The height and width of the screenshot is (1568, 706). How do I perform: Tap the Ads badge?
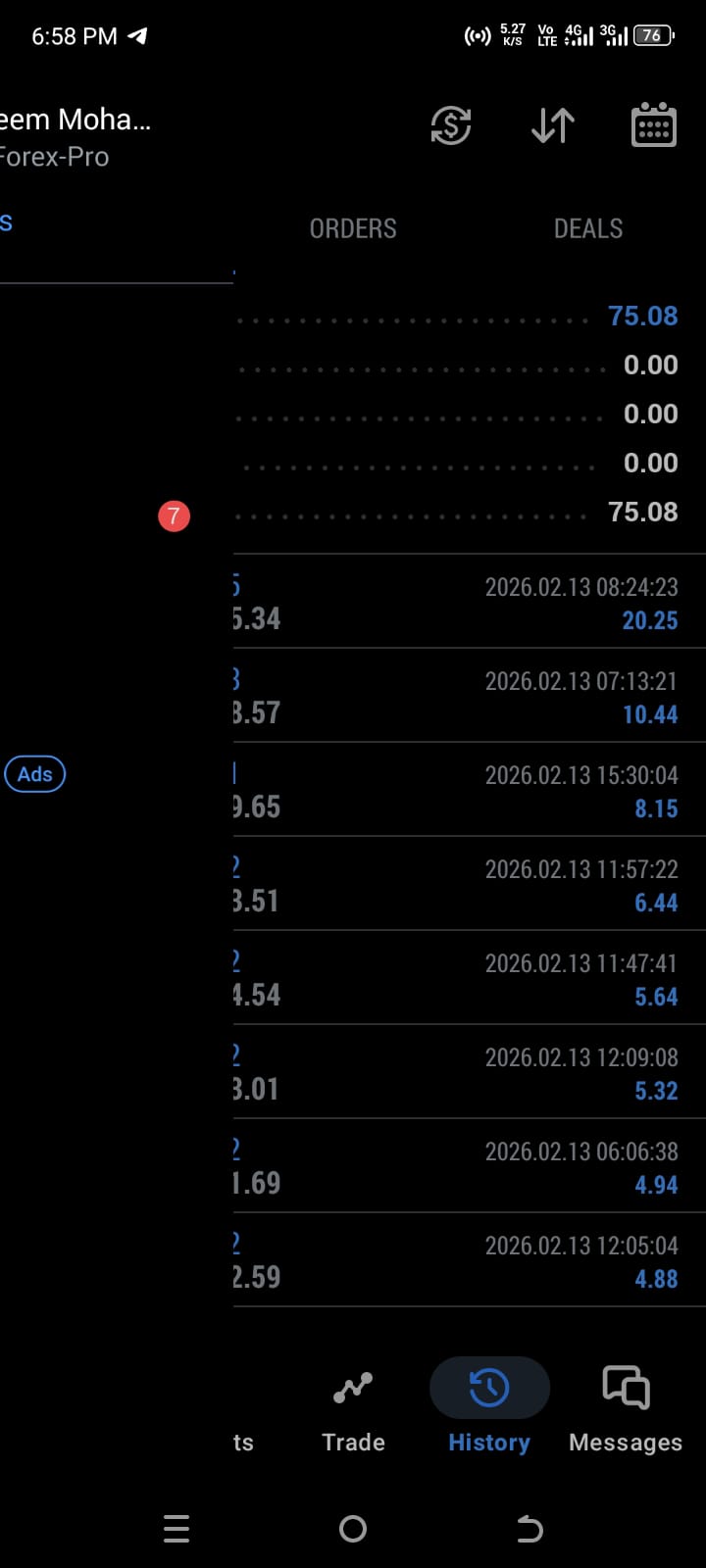[x=35, y=774]
